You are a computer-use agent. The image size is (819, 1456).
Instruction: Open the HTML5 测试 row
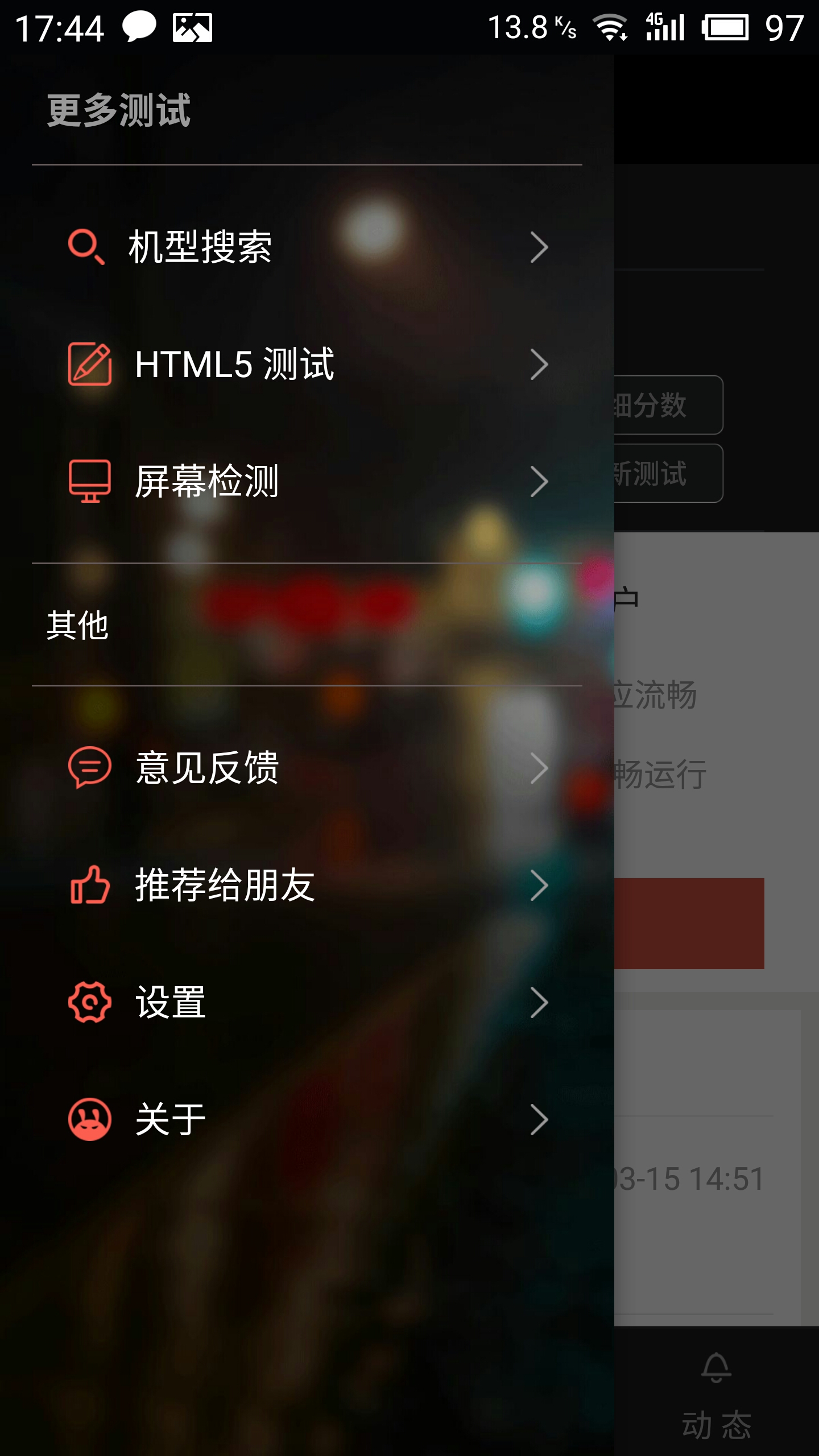[x=307, y=364]
